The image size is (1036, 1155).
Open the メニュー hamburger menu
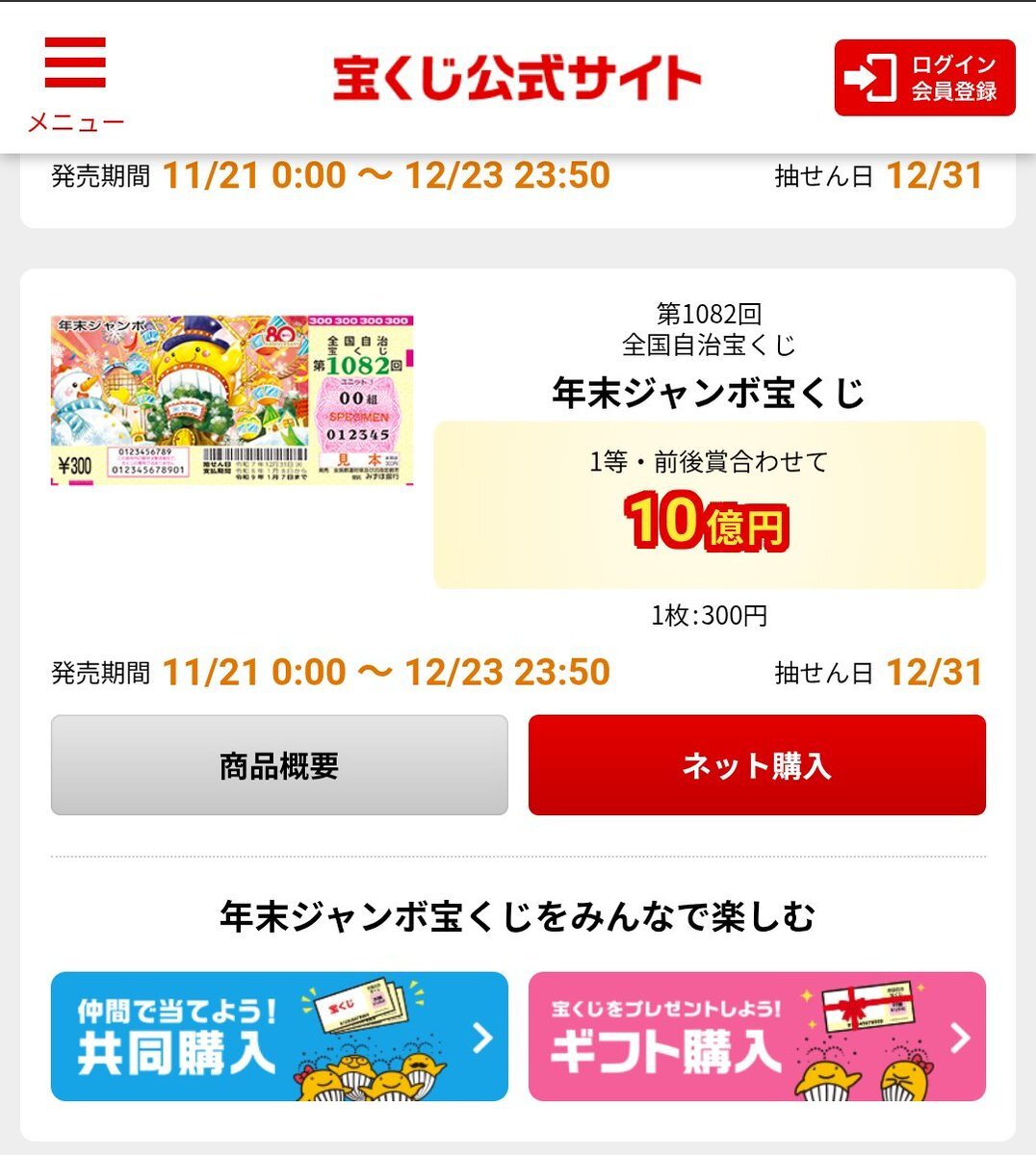click(75, 83)
